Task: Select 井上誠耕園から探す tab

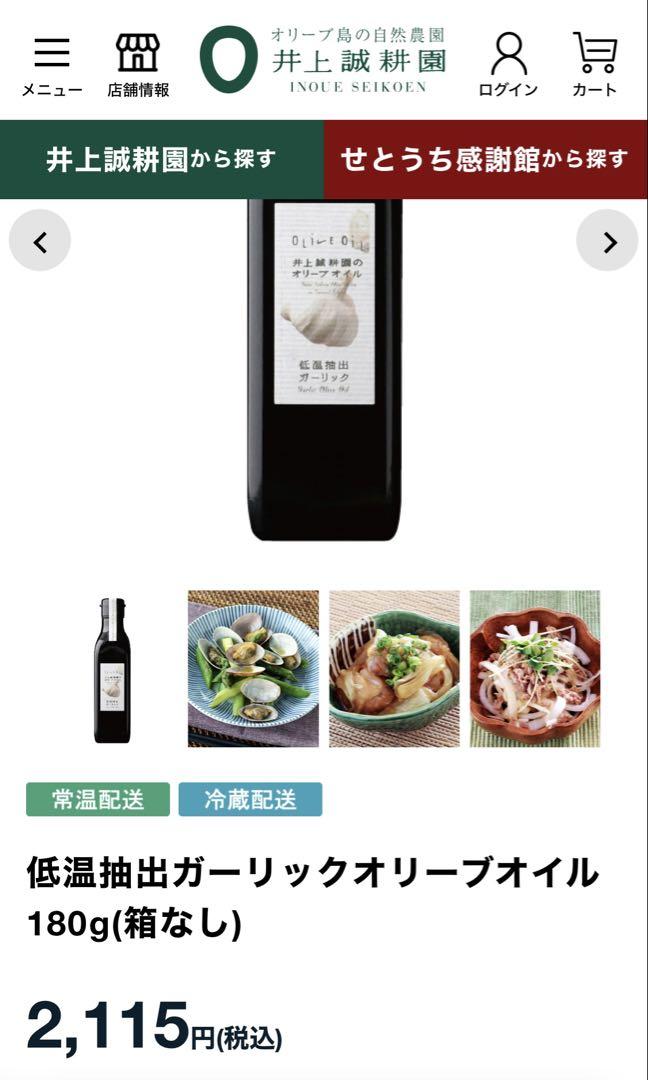Action: click(x=162, y=159)
